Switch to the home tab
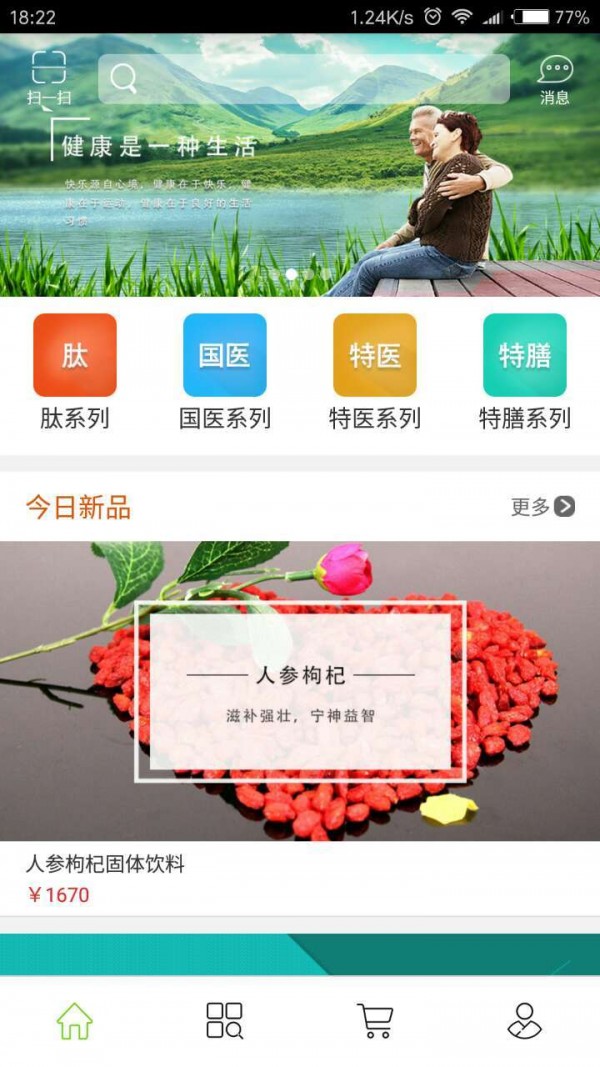 (75, 1021)
